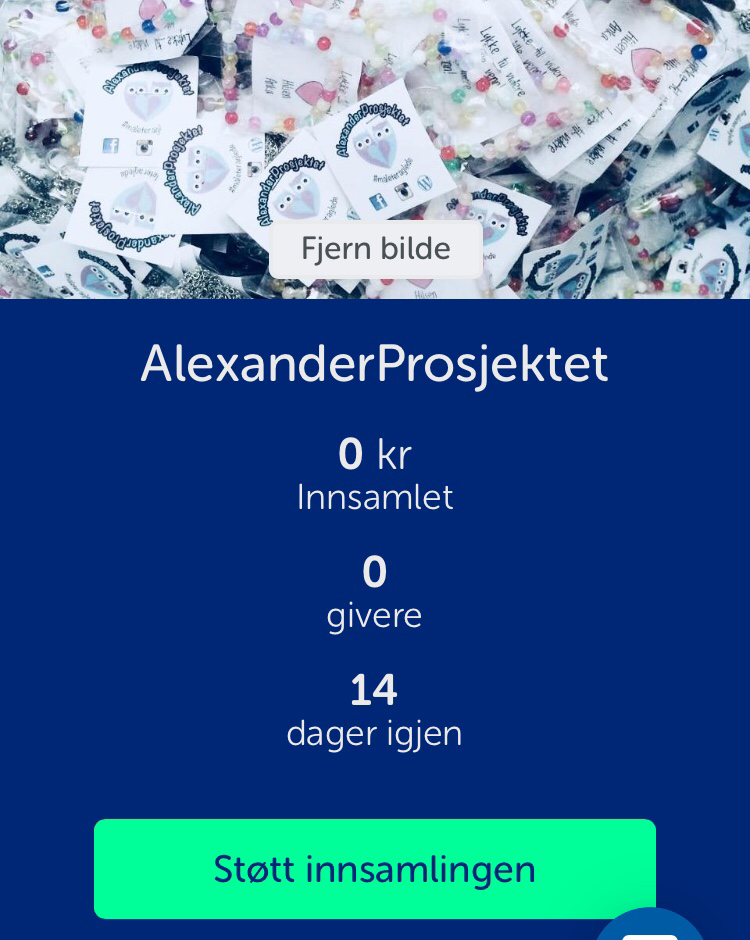
Task: Support the fundraiser with Støtt innsamlingen
Action: (x=375, y=869)
